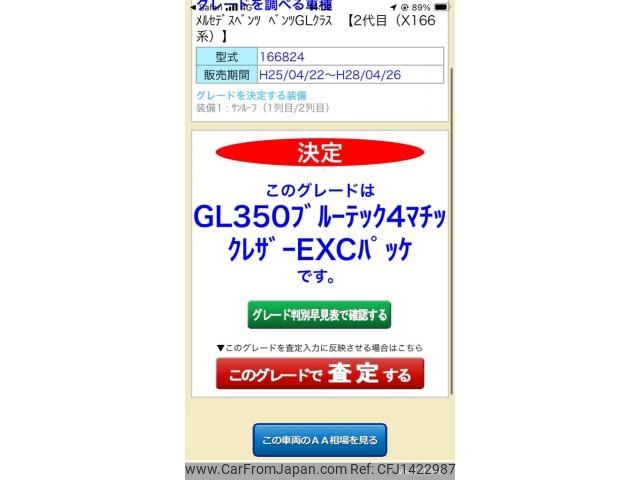Open この車両のAA相場を見る blue button

click(x=319, y=439)
